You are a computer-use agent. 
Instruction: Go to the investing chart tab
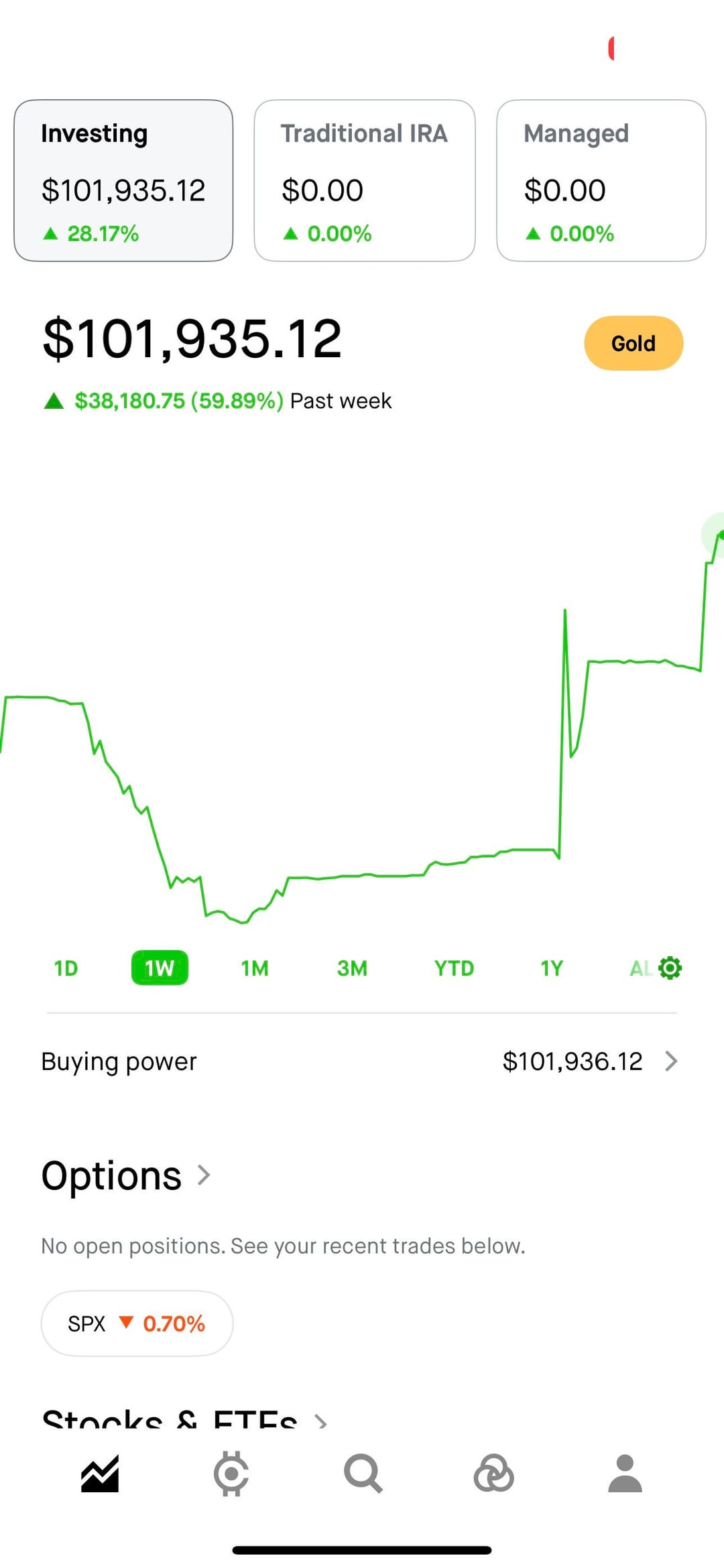(x=100, y=1474)
